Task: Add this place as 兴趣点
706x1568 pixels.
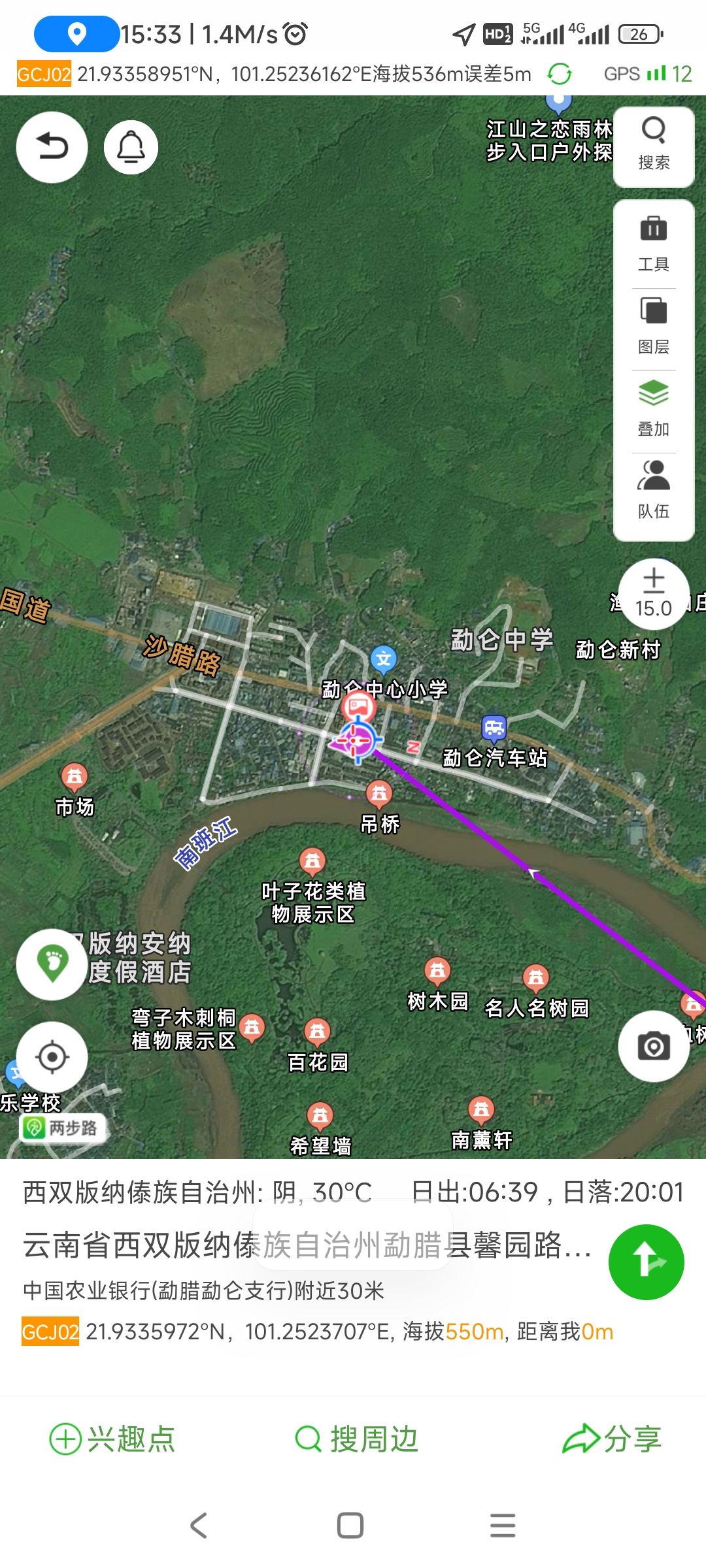Action: [112, 1439]
